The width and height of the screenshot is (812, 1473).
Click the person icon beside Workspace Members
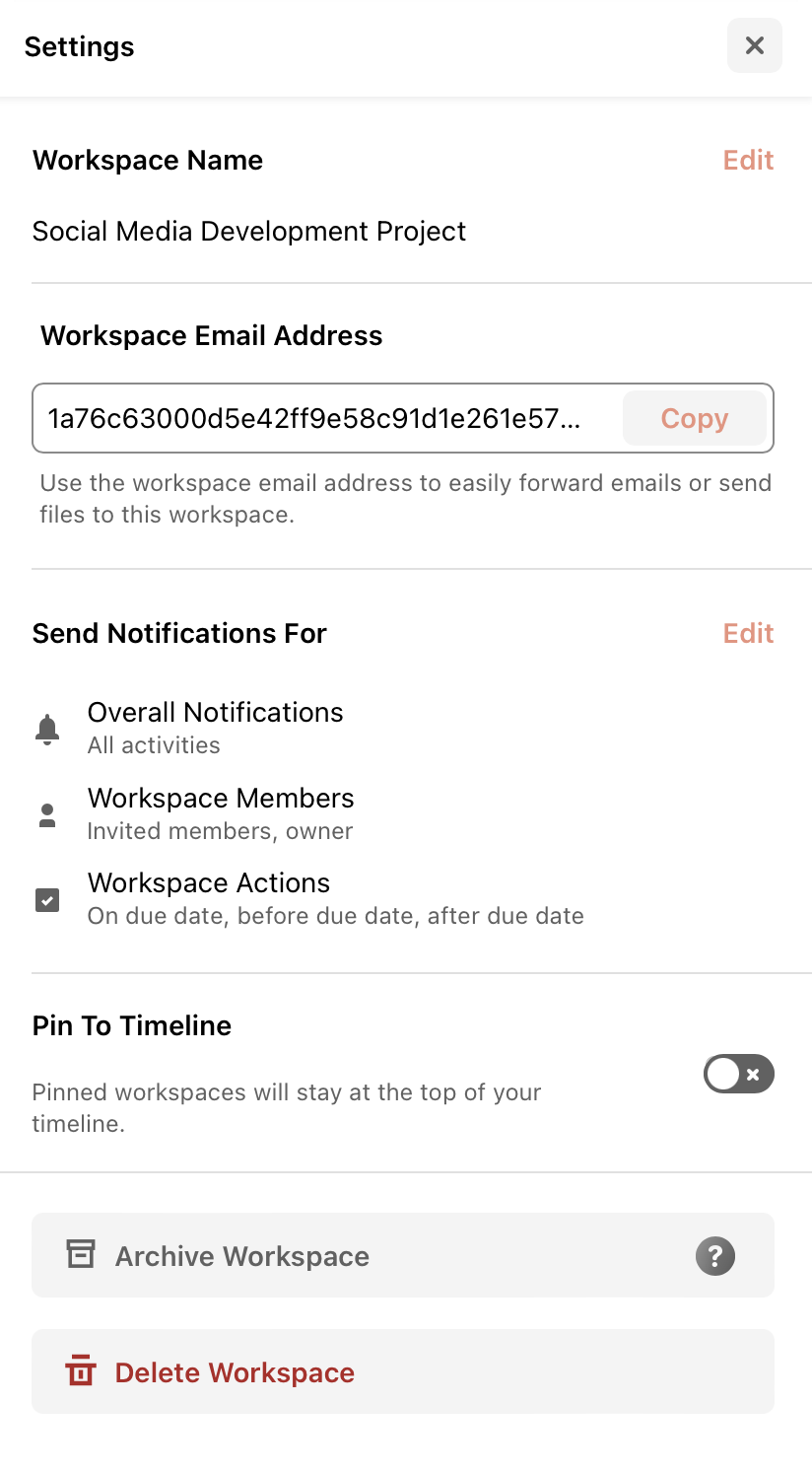point(46,812)
